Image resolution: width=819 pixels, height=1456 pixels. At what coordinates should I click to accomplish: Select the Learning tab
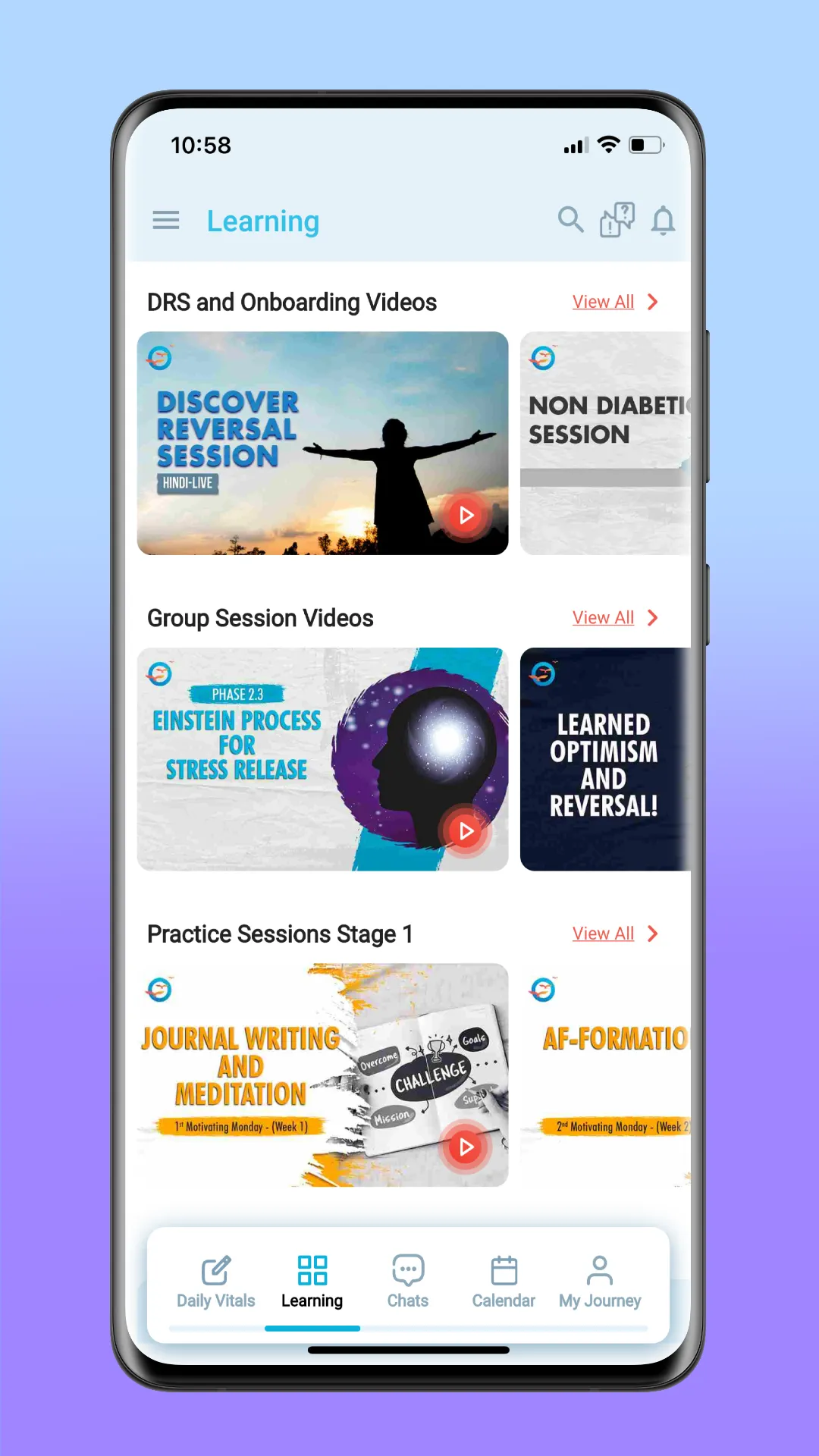312,1282
